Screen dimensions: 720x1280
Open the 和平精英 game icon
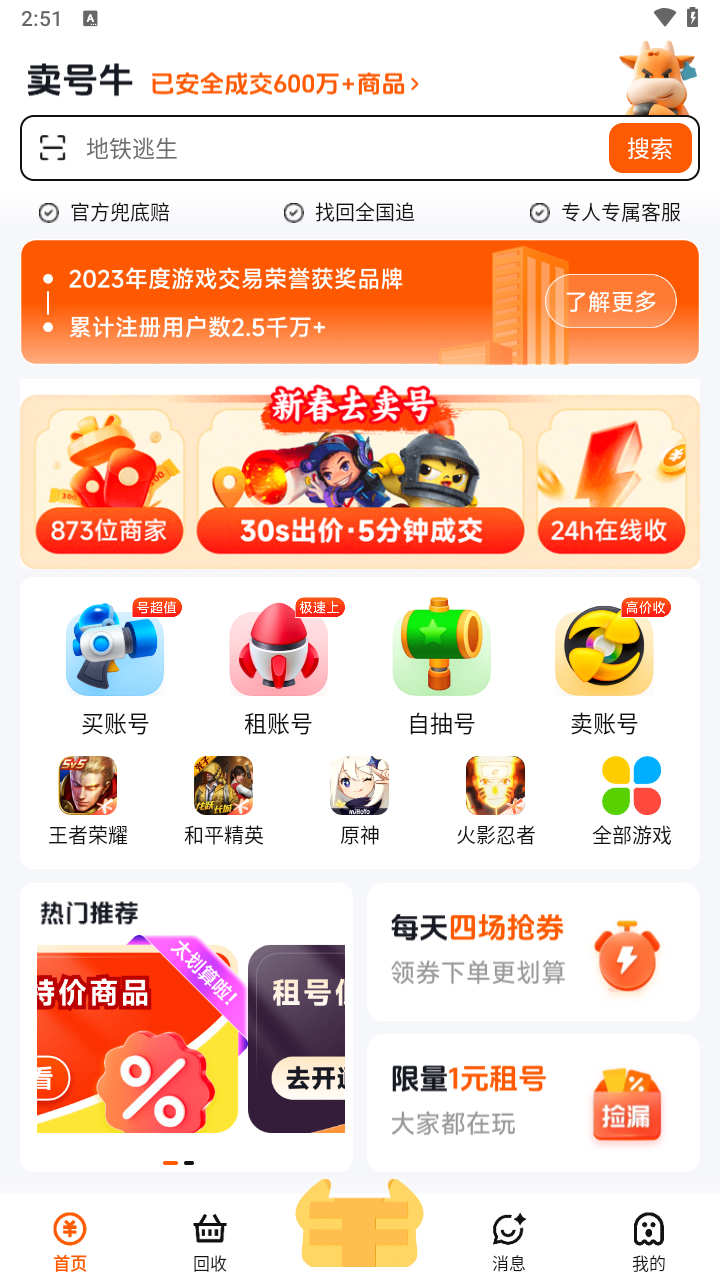[222, 786]
